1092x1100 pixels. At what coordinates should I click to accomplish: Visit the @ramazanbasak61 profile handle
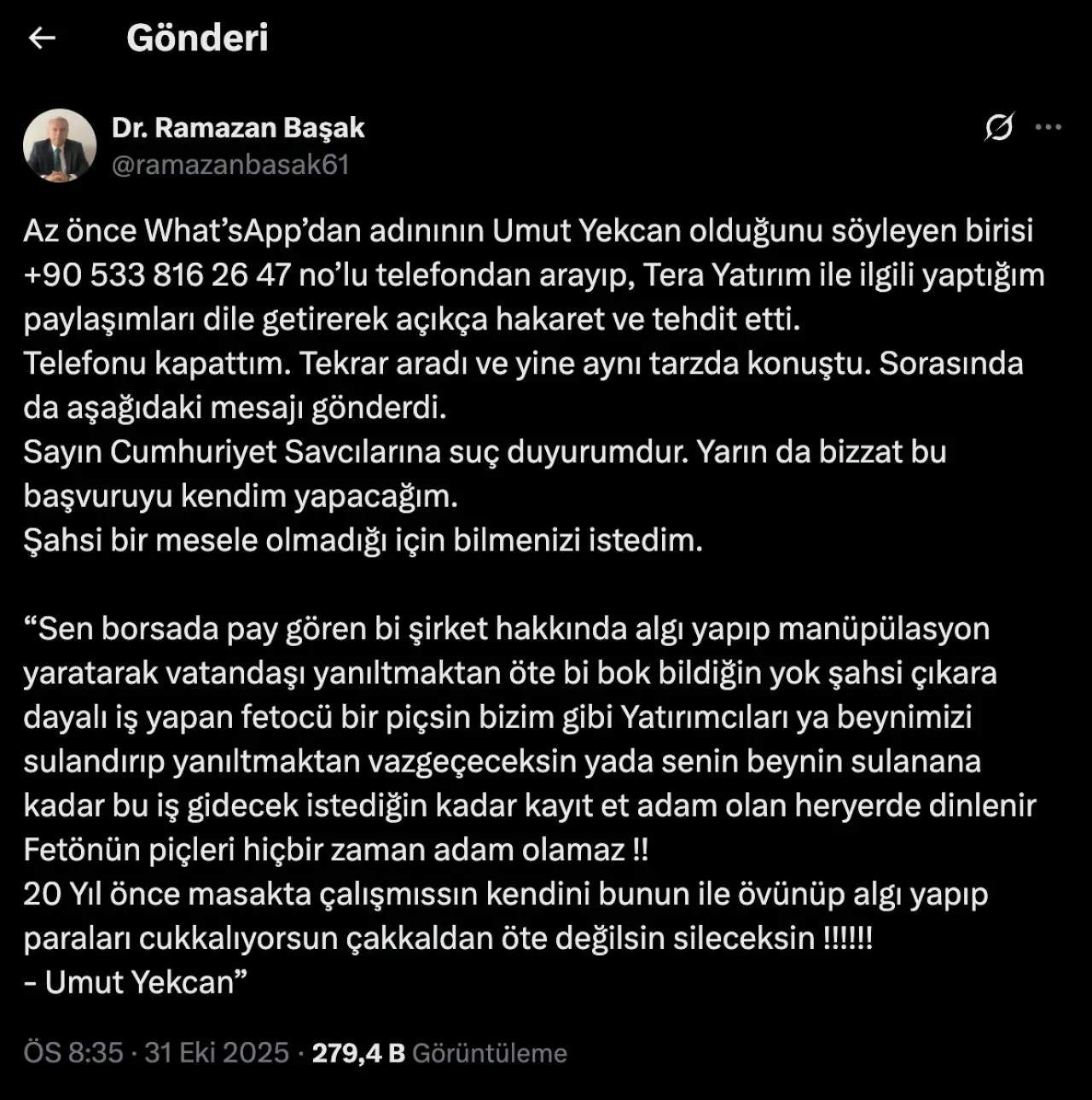230,165
